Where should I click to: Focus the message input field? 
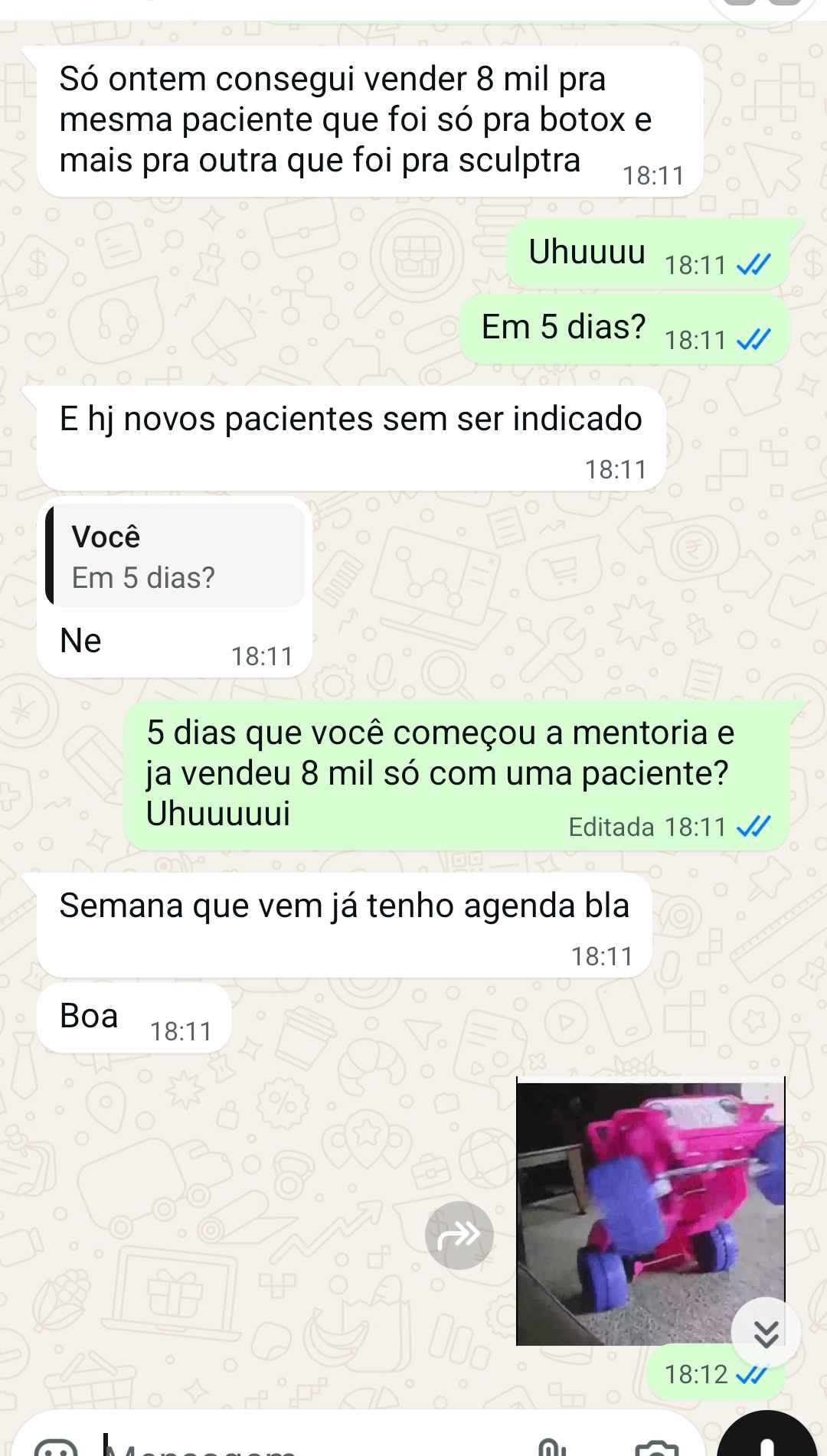click(x=306, y=1445)
